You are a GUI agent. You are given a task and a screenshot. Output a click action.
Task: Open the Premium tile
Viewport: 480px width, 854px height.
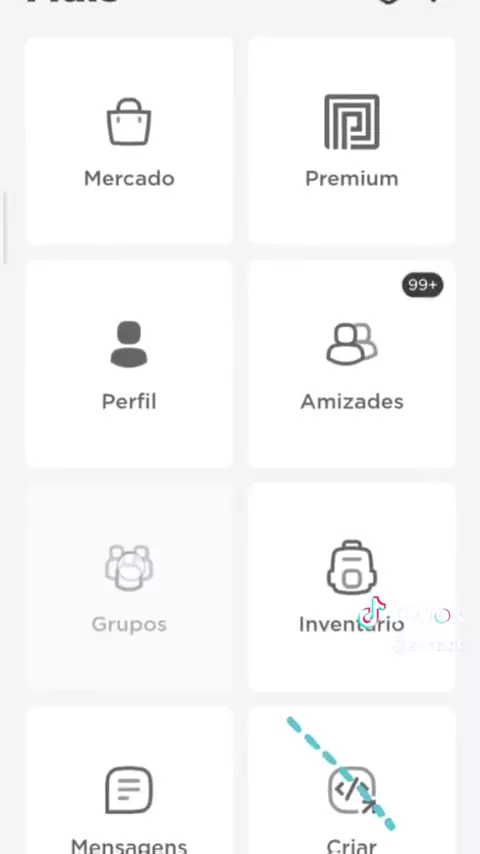click(351, 141)
